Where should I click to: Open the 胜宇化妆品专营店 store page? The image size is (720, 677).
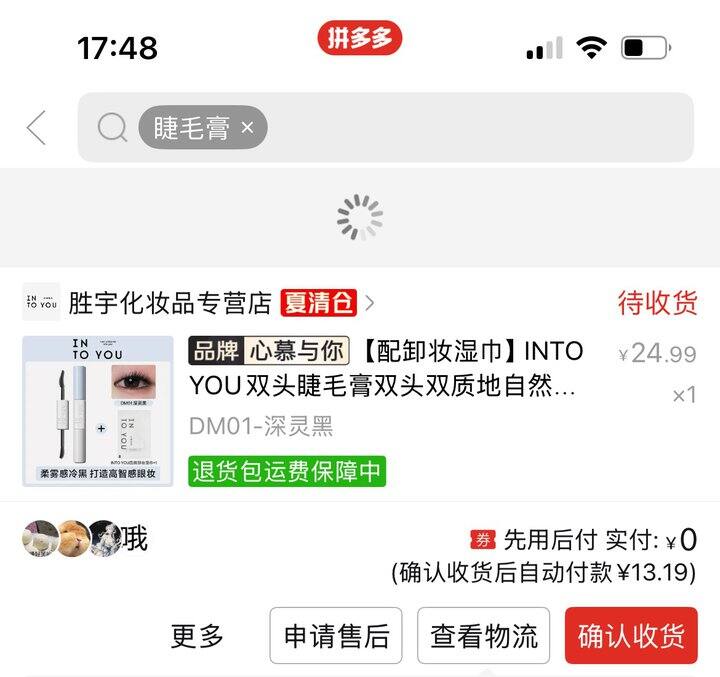(x=170, y=302)
